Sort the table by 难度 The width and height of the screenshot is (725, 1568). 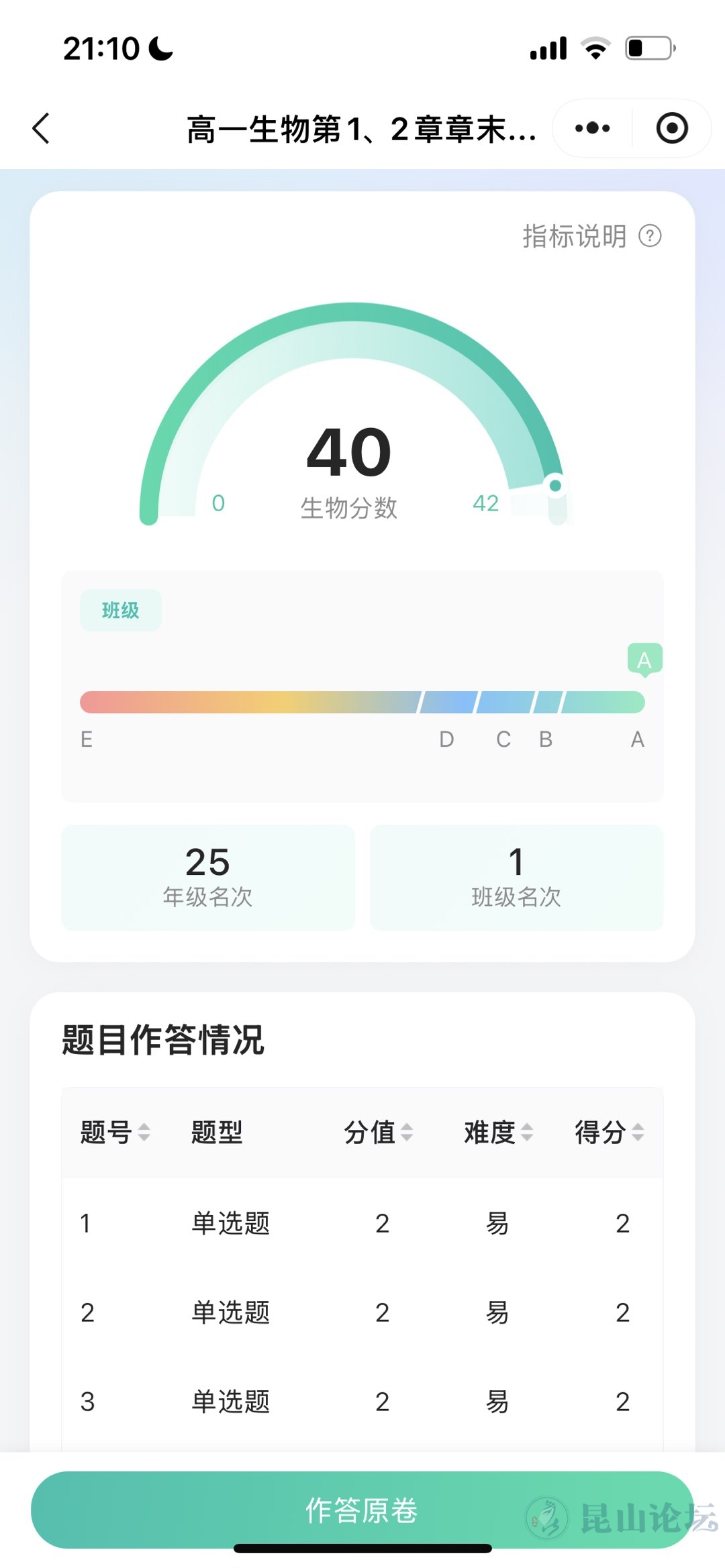(x=499, y=1133)
